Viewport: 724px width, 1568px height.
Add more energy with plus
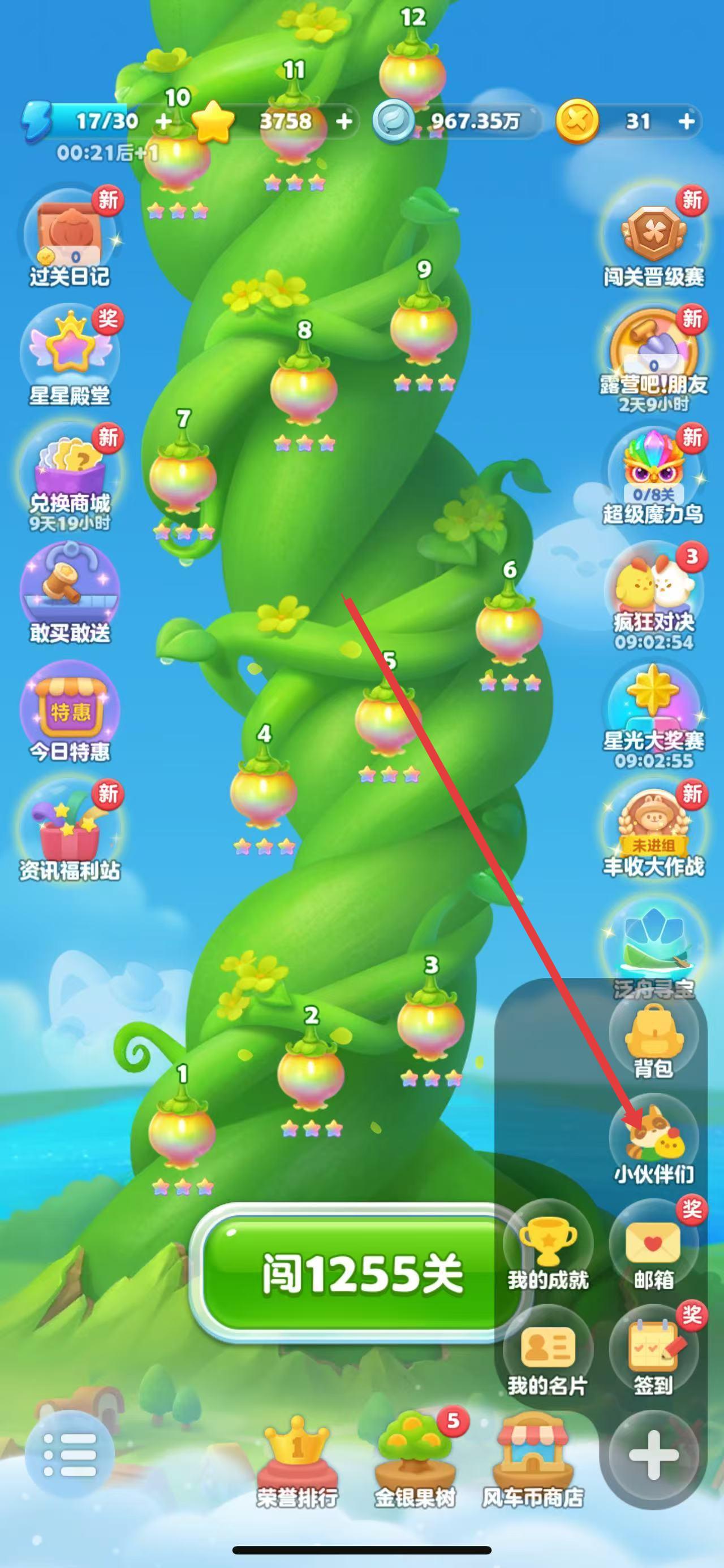click(163, 121)
